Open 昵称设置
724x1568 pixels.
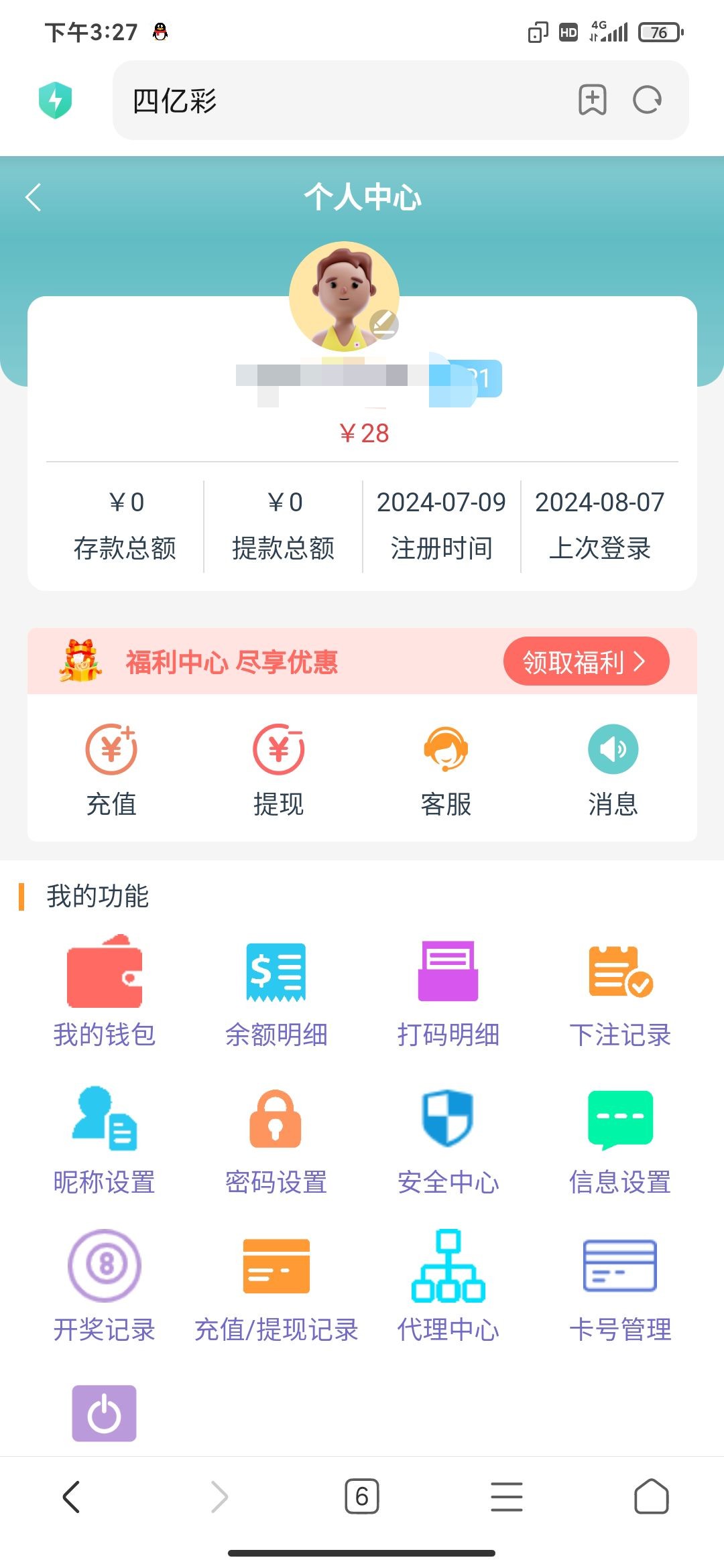pos(105,1139)
